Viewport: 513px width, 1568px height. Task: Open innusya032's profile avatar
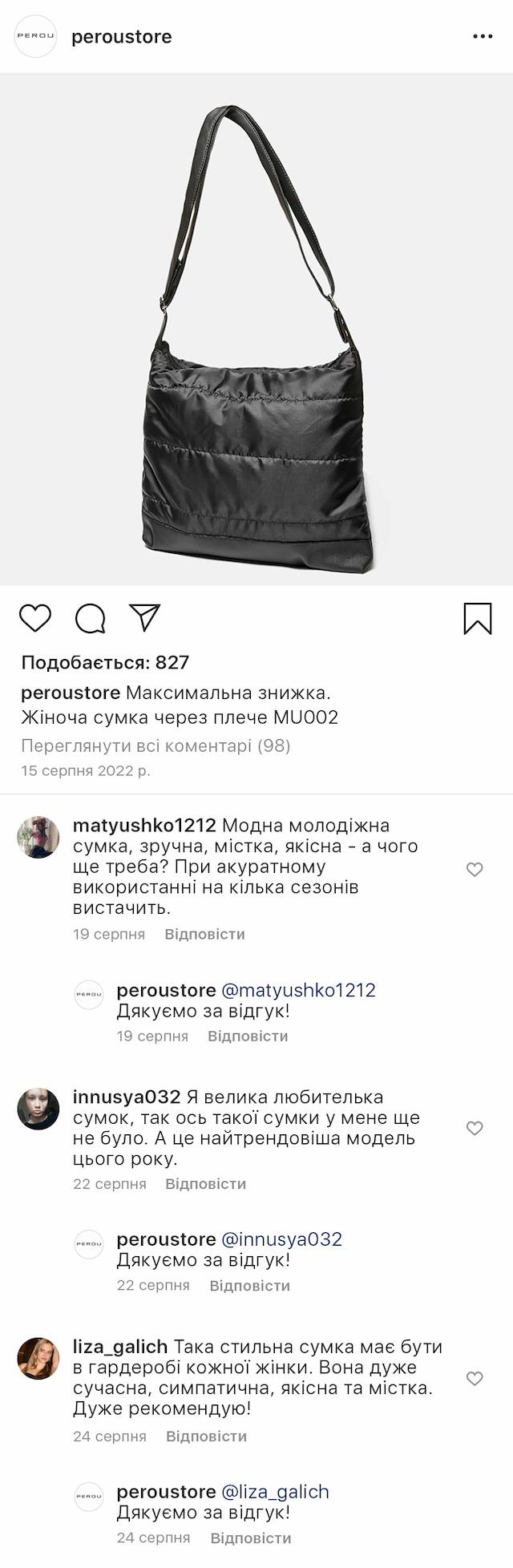(x=38, y=1109)
